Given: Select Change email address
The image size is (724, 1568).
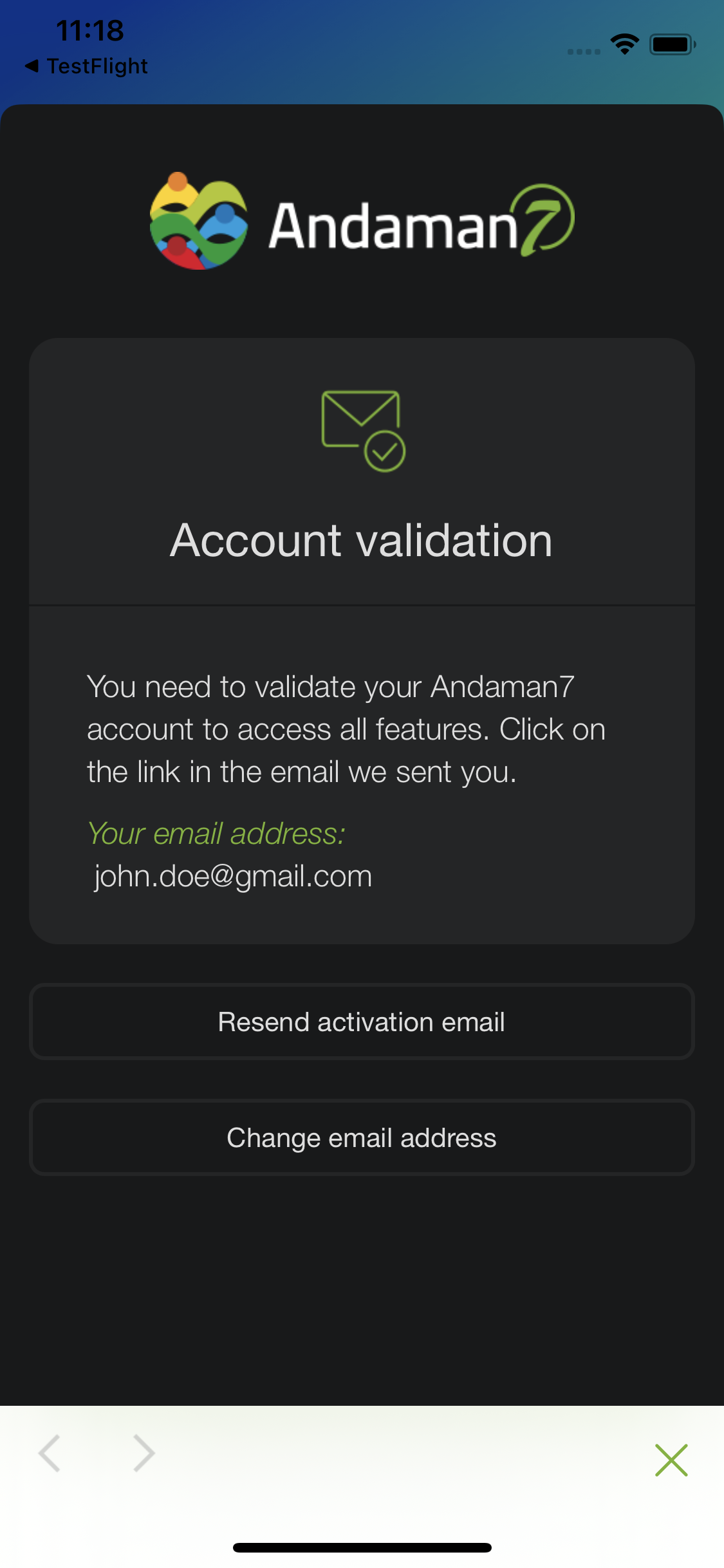Looking at the screenshot, I should pos(362,1137).
